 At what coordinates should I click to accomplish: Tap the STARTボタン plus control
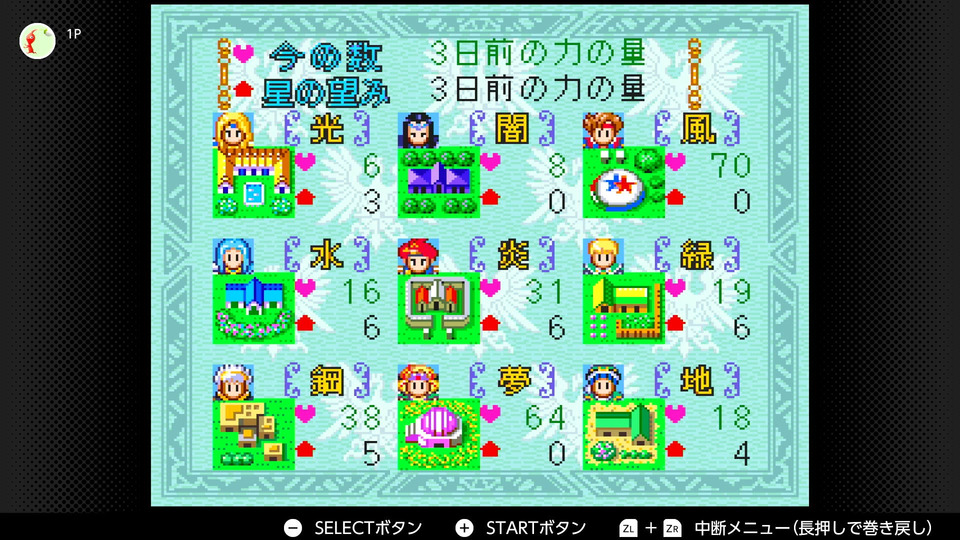pyautogui.click(x=464, y=527)
